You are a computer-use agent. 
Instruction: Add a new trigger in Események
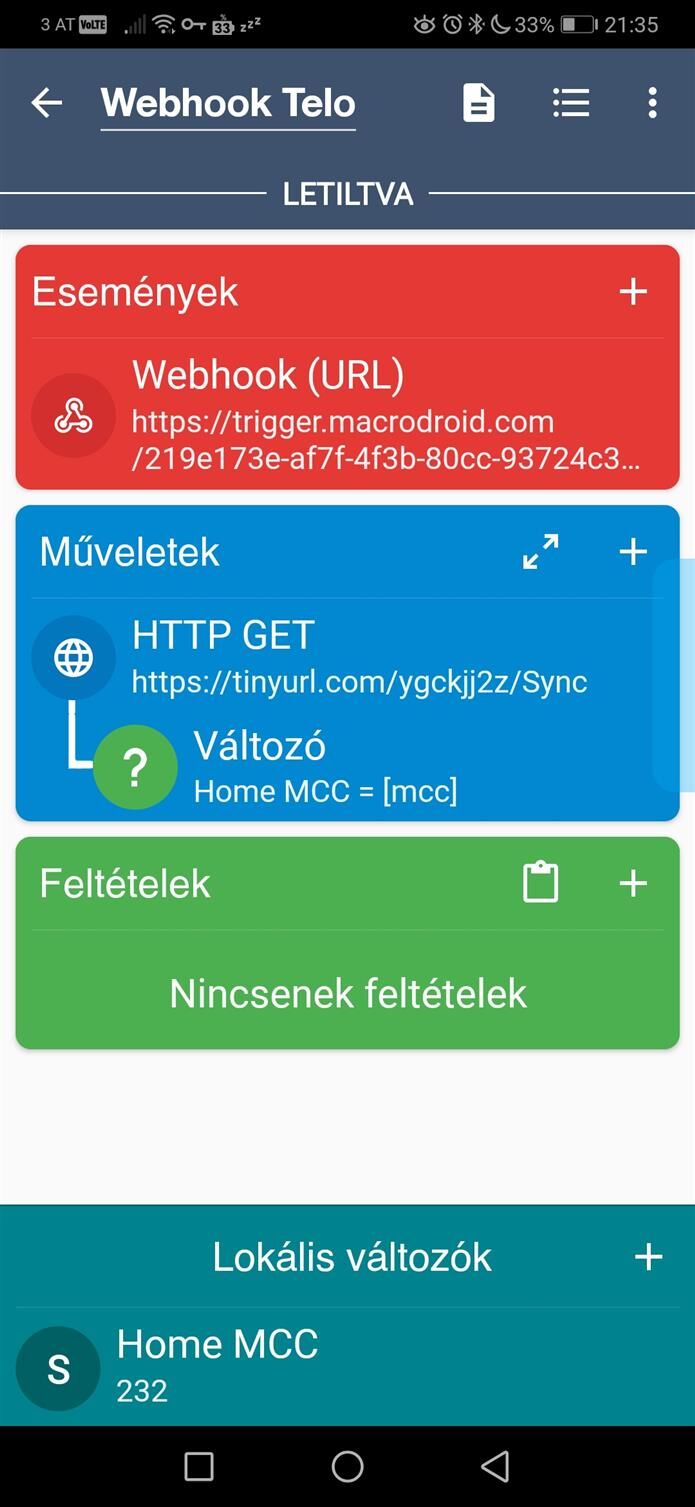tap(633, 292)
